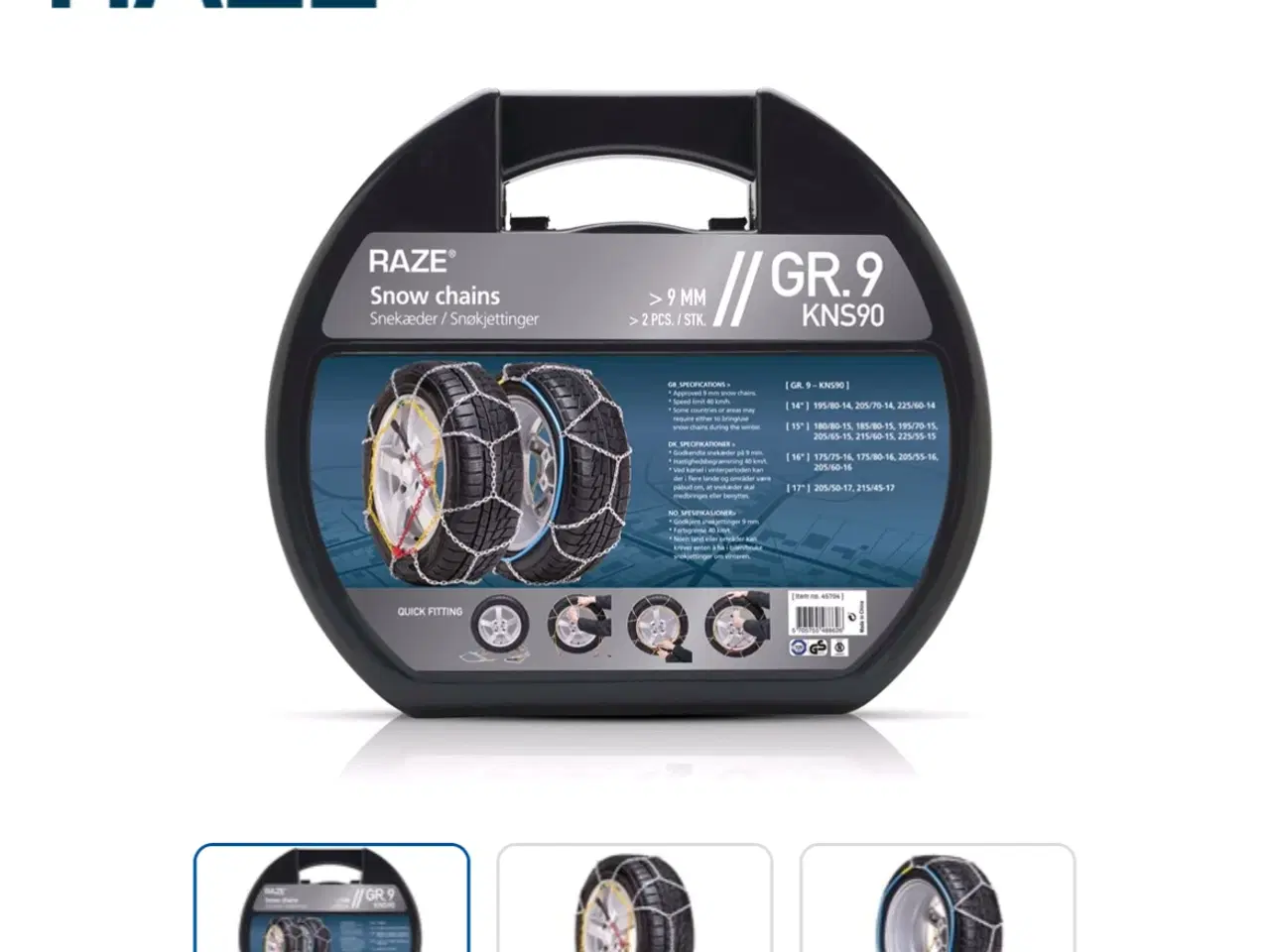The width and height of the screenshot is (1270, 952).
Task: View thumbnail of tire with blue chain
Action: pyautogui.click(x=938, y=898)
